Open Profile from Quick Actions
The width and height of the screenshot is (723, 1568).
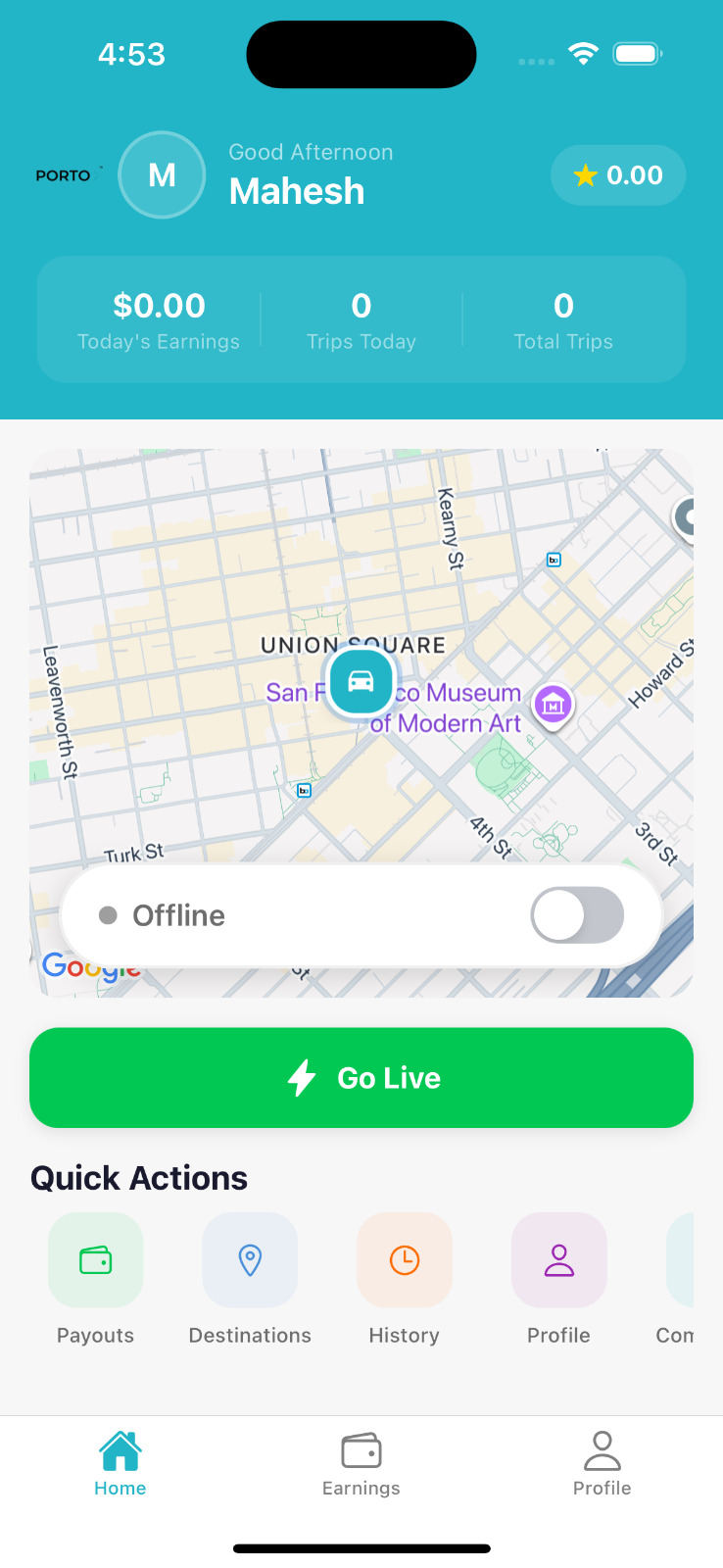[558, 1260]
